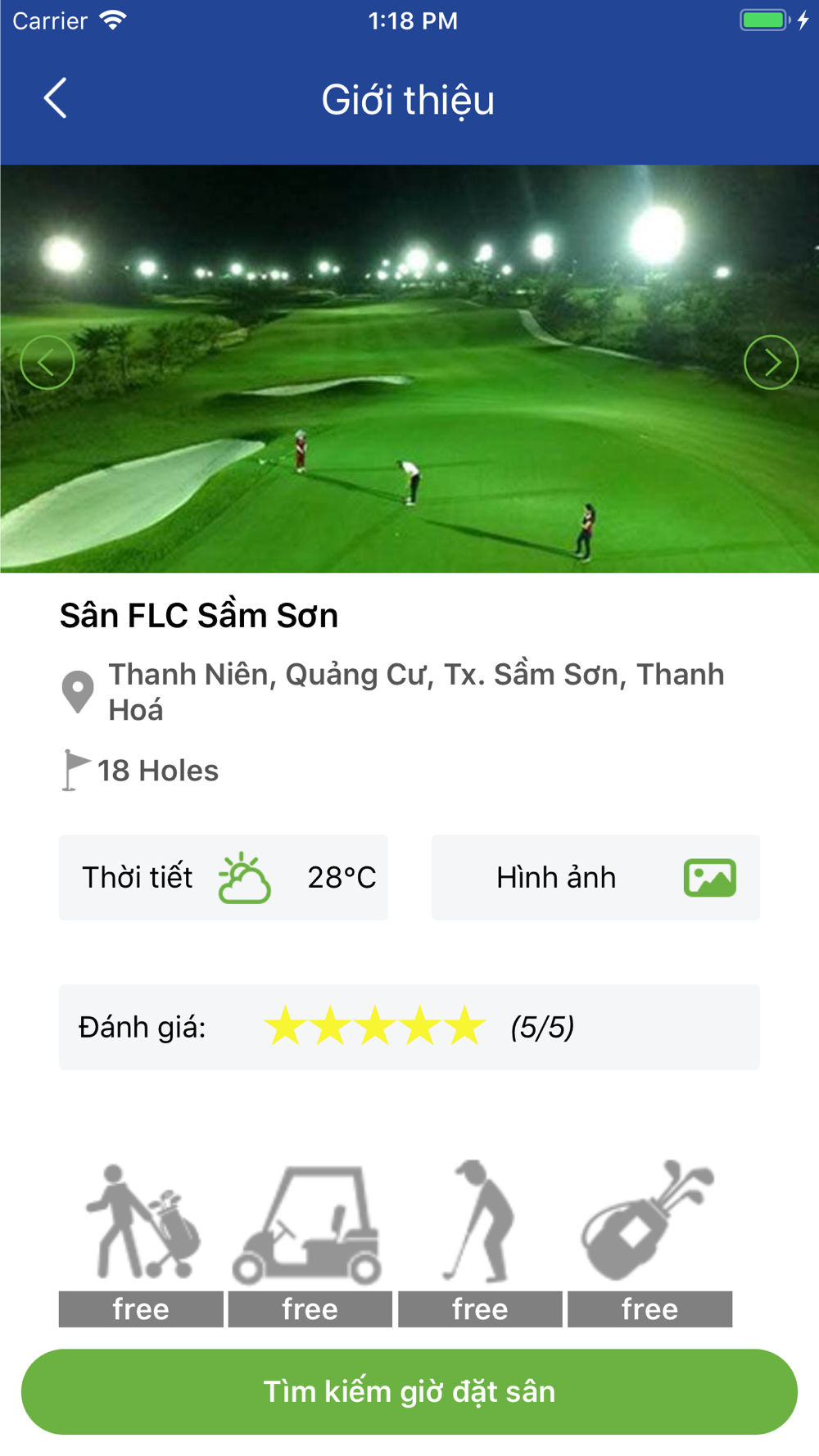Open the Hình ảnh photo gallery
The image size is (819, 1456).
click(x=595, y=877)
